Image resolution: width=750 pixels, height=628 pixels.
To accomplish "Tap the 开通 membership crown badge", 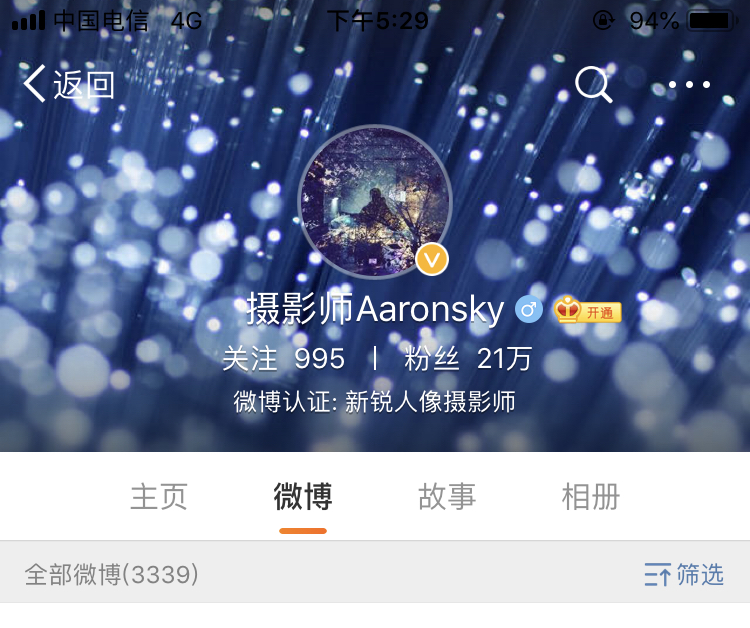I will pyautogui.click(x=588, y=312).
